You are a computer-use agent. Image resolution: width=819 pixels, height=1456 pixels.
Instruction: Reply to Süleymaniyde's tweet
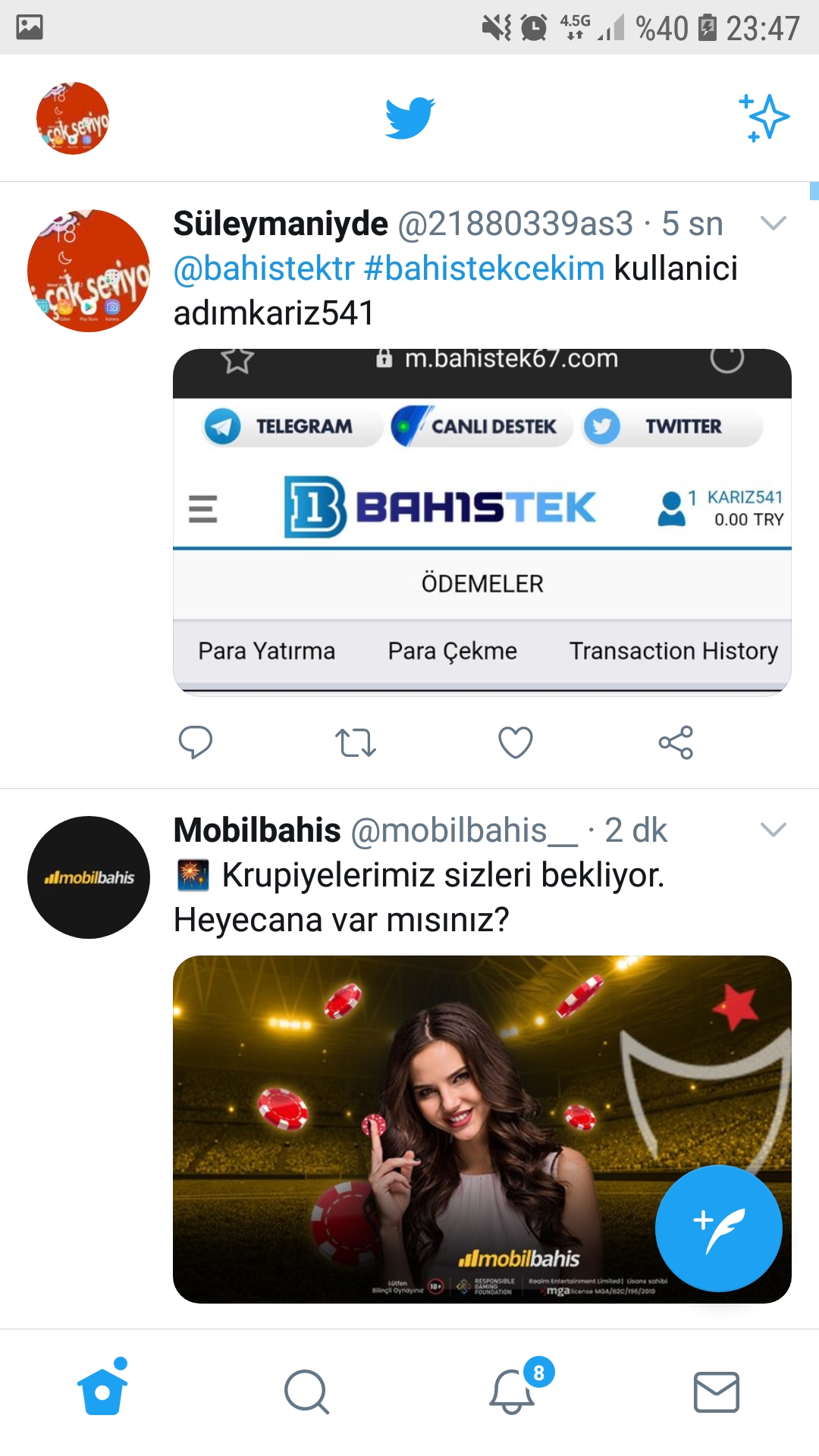[x=196, y=742]
